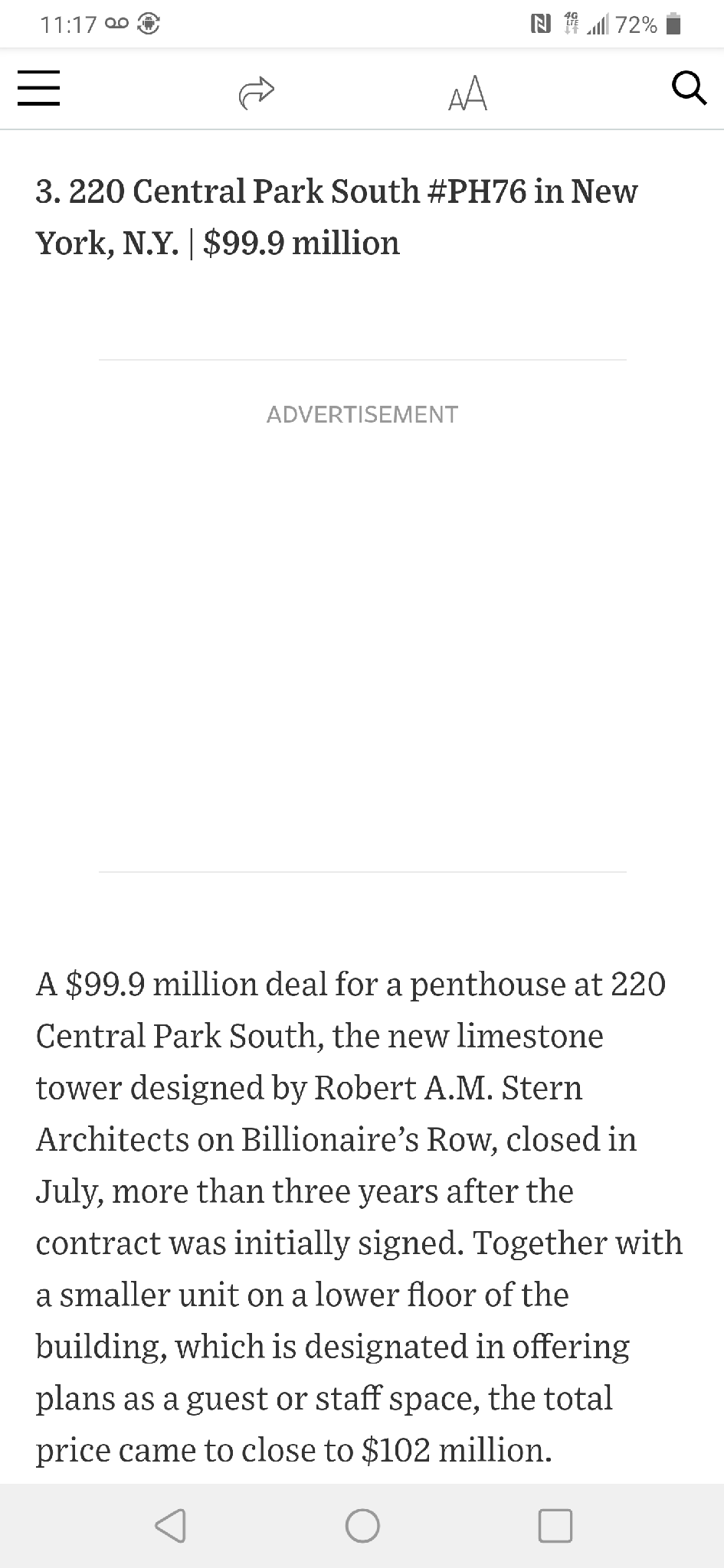
Task: Share this article
Action: pos(256,93)
